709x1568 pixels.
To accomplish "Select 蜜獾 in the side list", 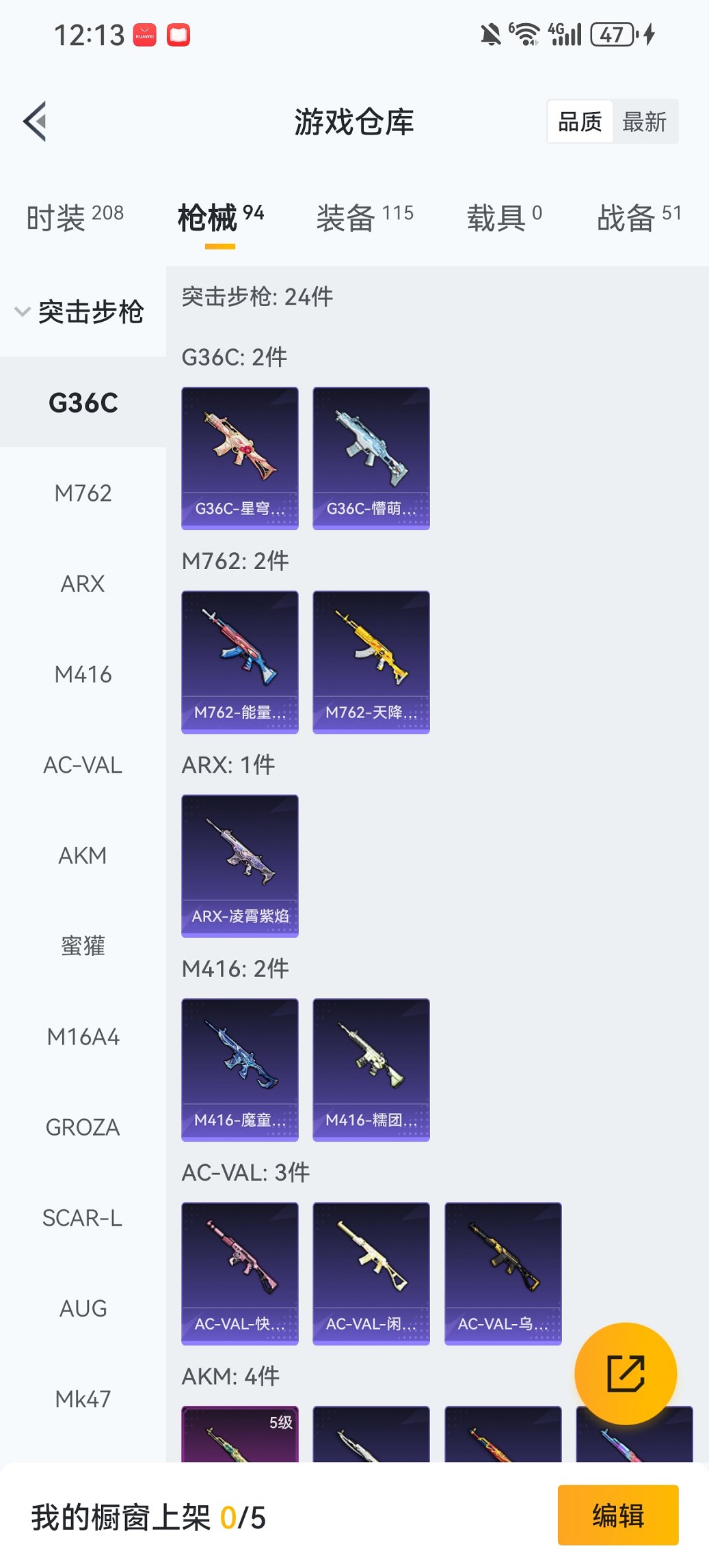I will (x=83, y=946).
